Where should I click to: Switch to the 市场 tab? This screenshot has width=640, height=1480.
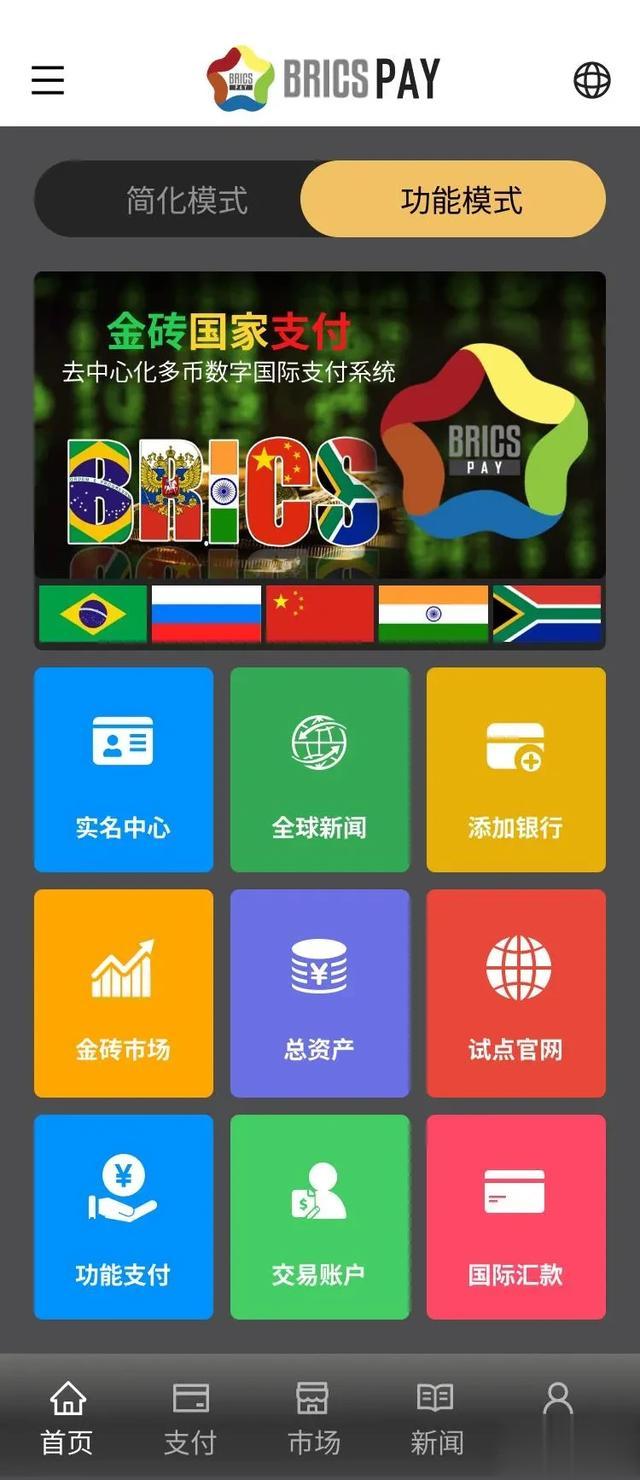click(x=313, y=1418)
